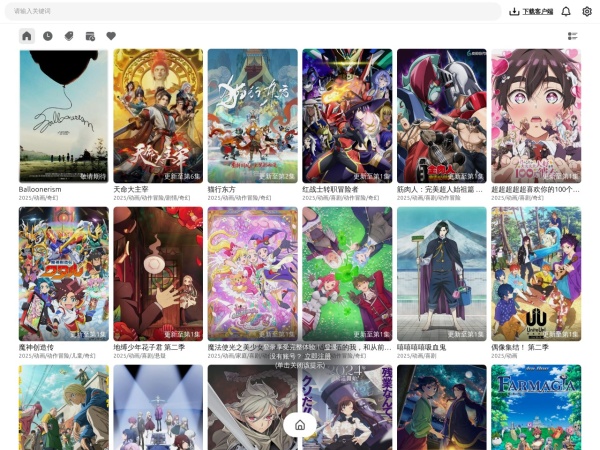This screenshot has width=600, height=450.
Task: Switch to the heart favorites tab
Action: click(x=111, y=36)
